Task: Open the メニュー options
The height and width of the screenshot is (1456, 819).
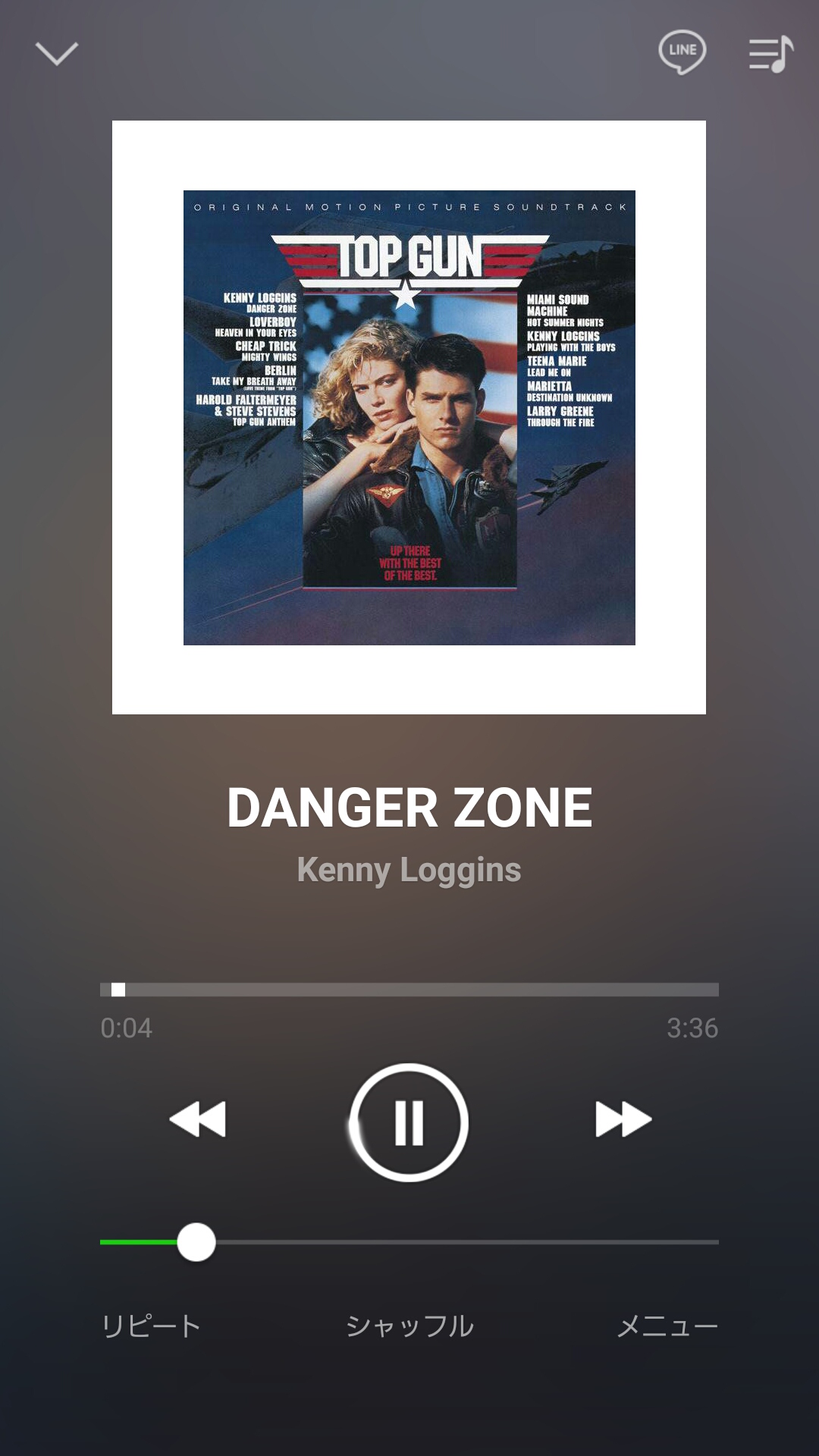Action: pos(667,1326)
